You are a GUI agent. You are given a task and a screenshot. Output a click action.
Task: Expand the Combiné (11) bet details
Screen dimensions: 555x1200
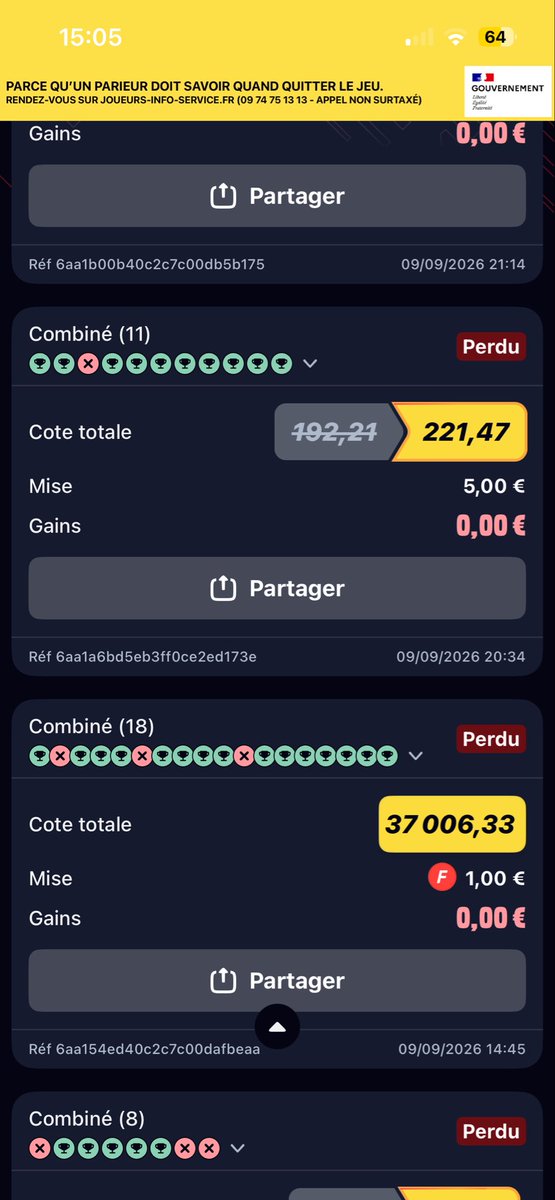coord(310,363)
